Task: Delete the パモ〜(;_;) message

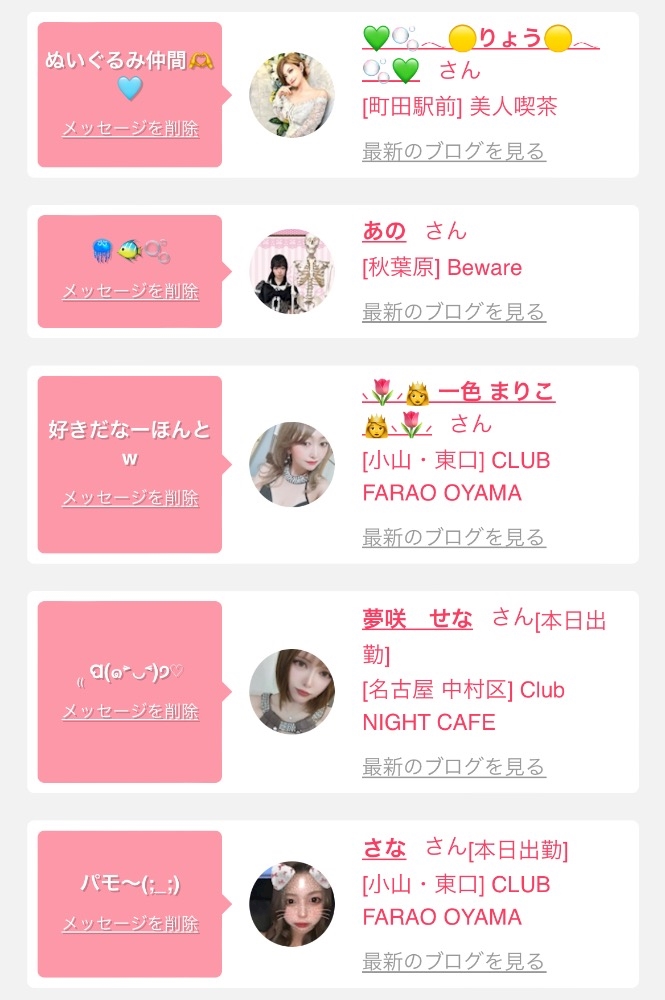Action: (130, 923)
